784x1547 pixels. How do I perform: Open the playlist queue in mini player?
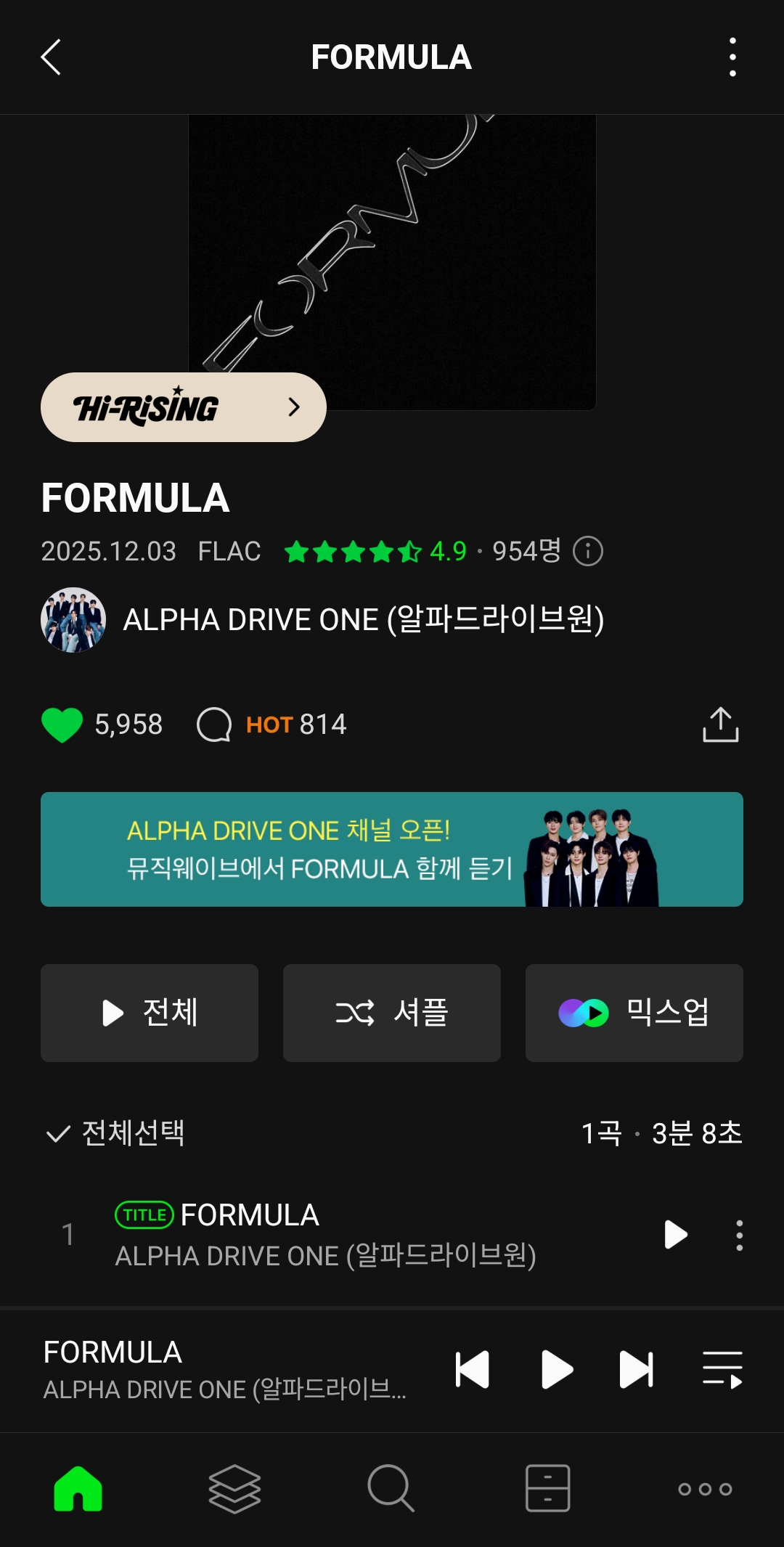tap(722, 1370)
